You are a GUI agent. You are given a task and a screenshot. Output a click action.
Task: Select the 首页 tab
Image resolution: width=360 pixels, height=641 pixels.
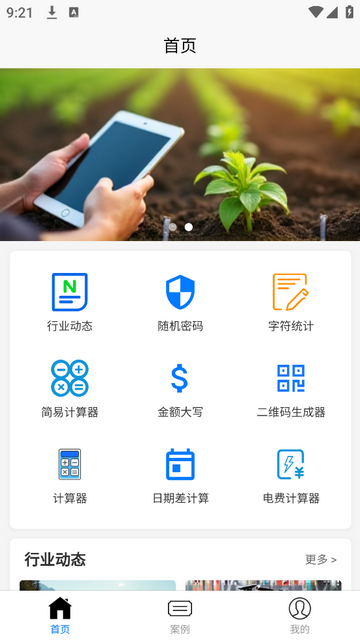click(60, 616)
